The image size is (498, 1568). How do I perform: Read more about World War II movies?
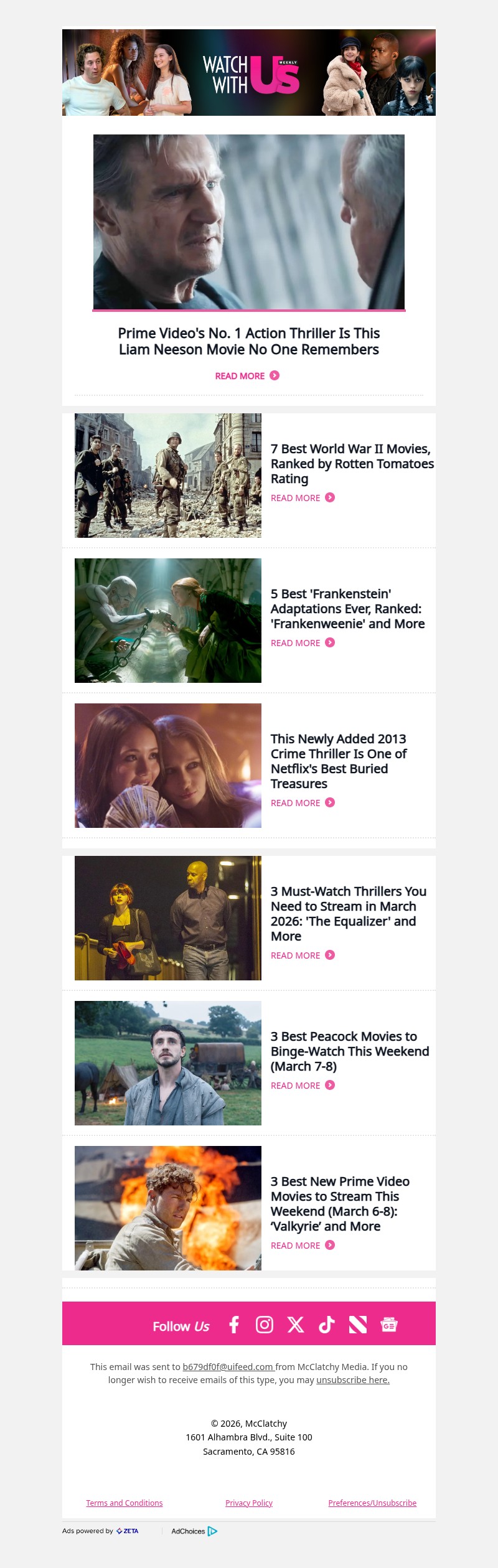pyautogui.click(x=303, y=498)
